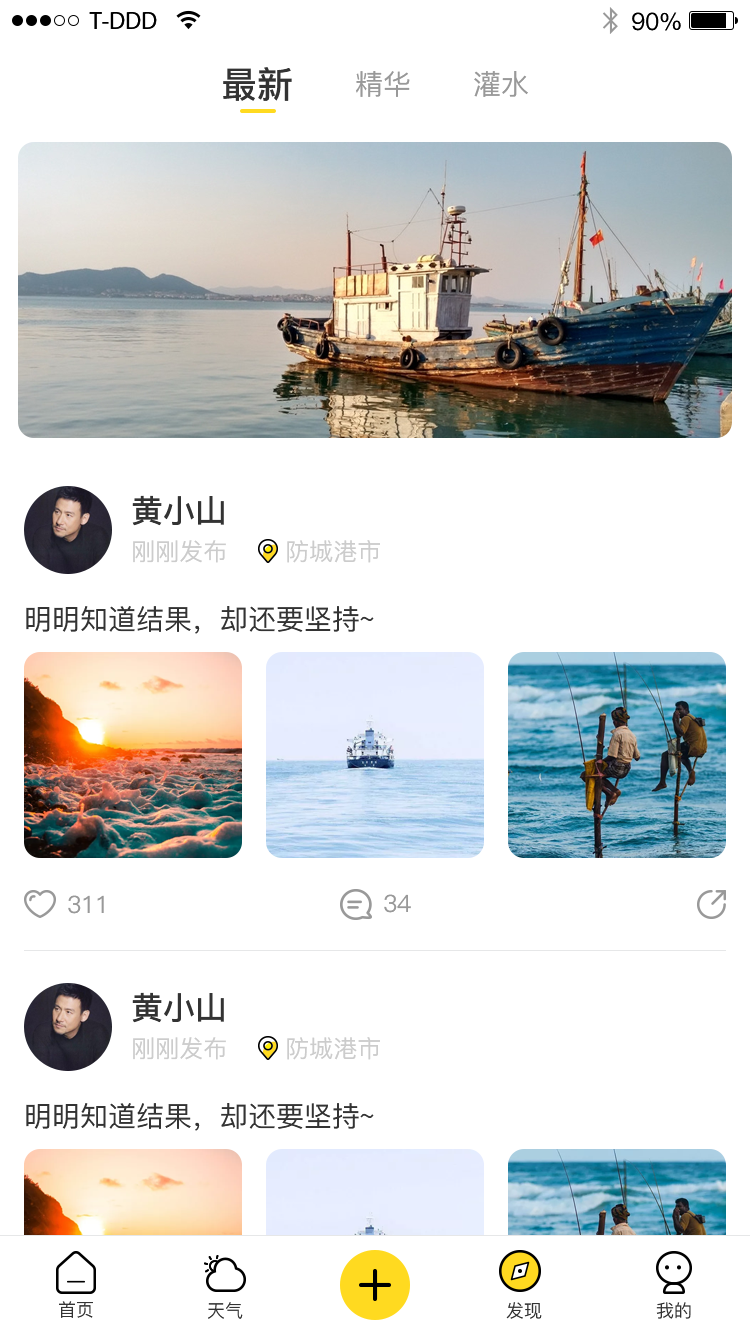Tap the location pin next to 防城港市

click(x=267, y=551)
